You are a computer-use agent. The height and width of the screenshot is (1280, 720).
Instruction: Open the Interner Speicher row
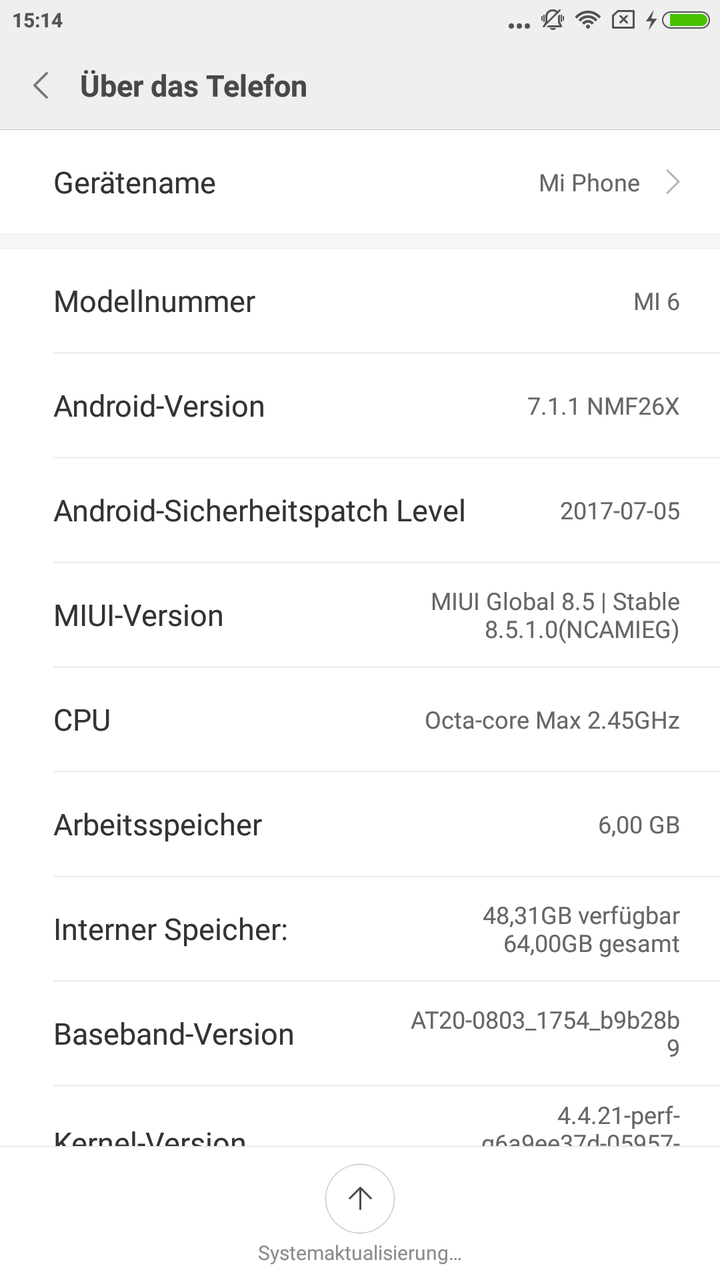(360, 930)
